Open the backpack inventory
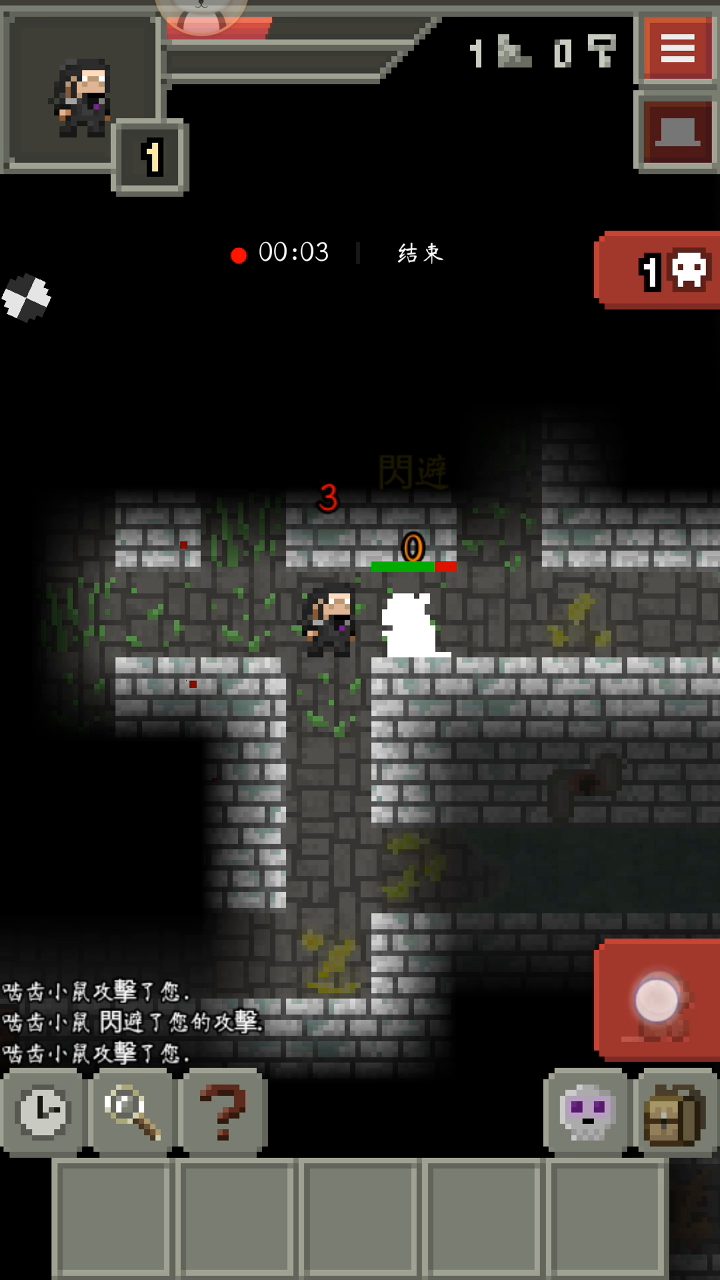The width and height of the screenshot is (720, 1280). 676,1112
